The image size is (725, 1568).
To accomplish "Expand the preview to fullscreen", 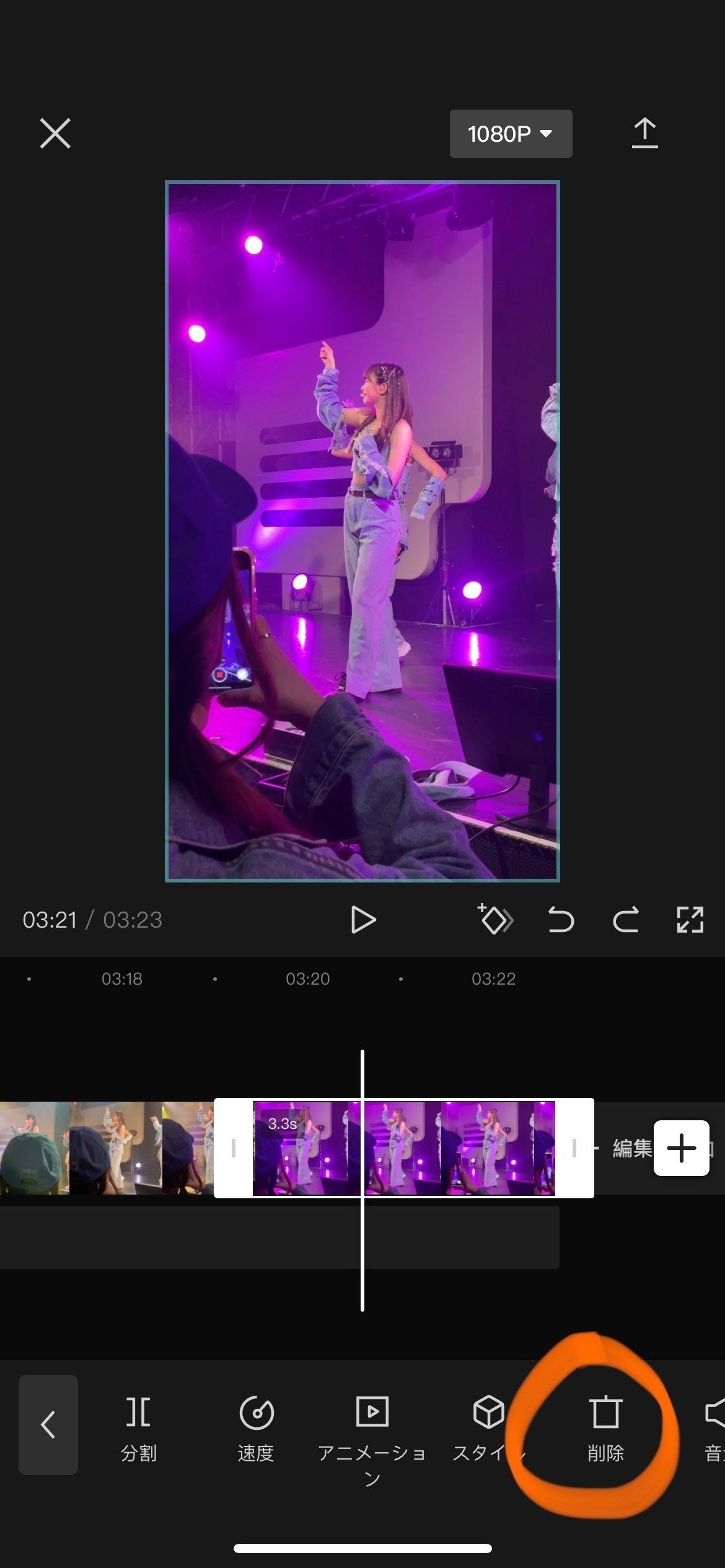I will 690,920.
